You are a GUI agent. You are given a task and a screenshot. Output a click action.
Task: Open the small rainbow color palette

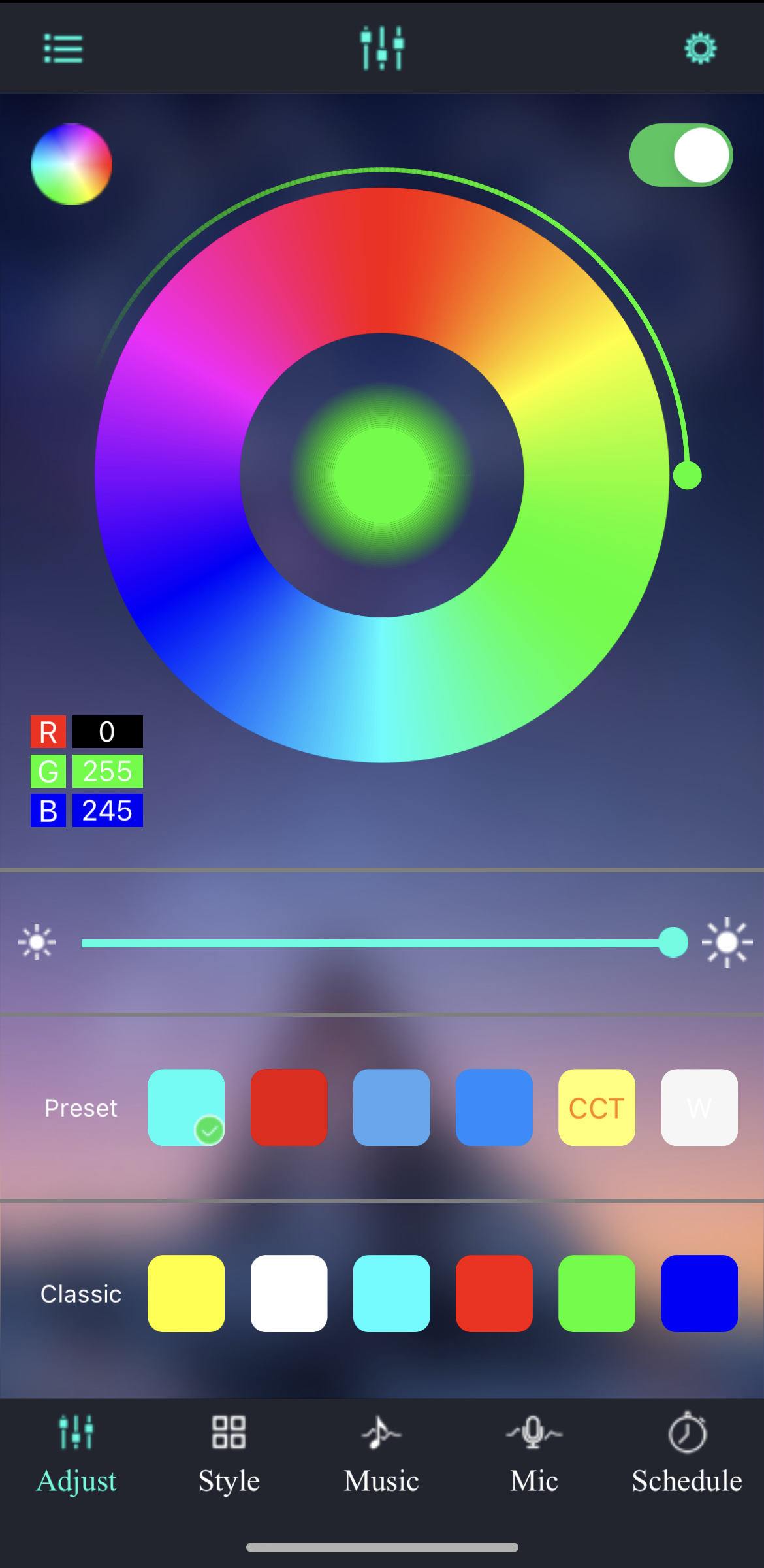click(71, 164)
